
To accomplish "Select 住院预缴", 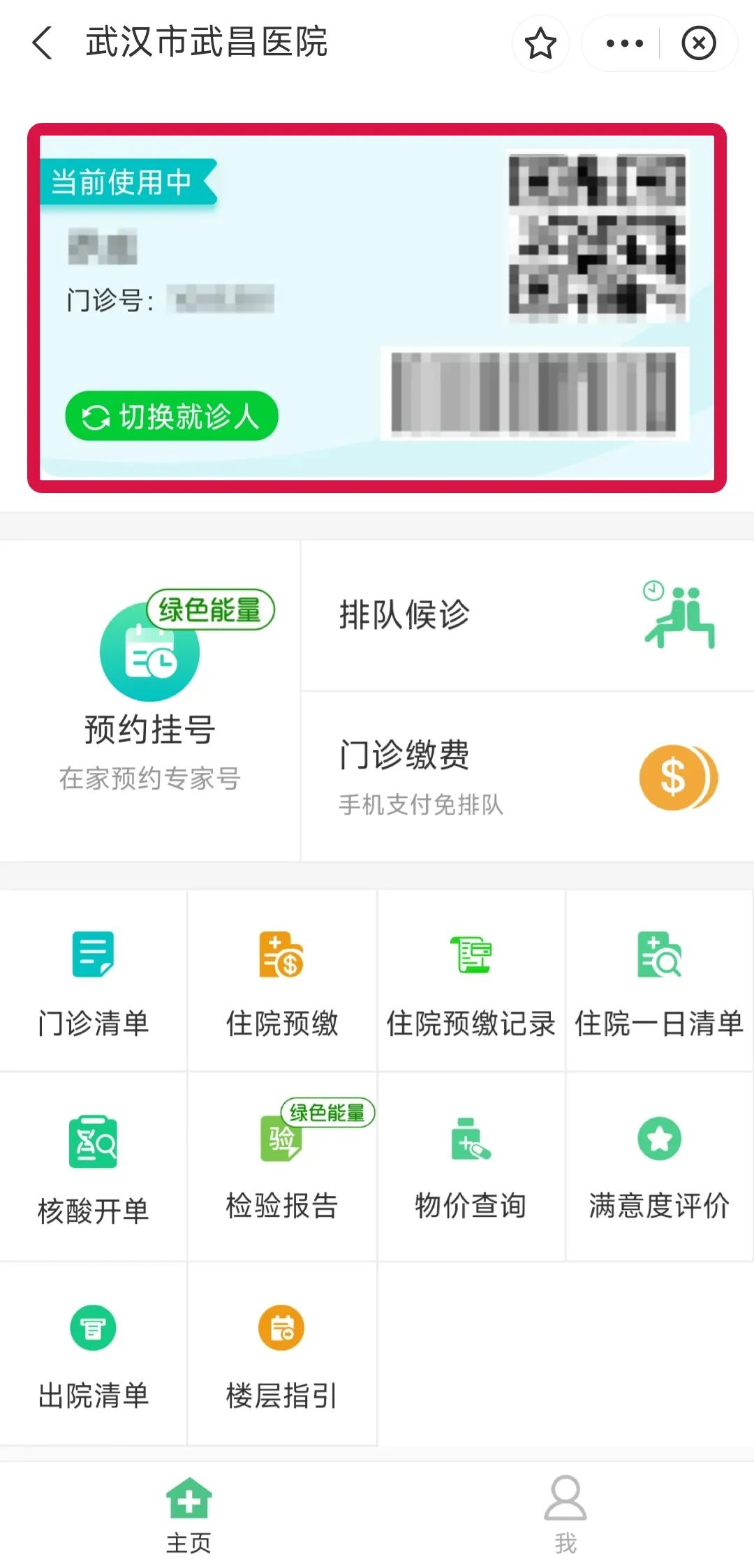I will 282,980.
